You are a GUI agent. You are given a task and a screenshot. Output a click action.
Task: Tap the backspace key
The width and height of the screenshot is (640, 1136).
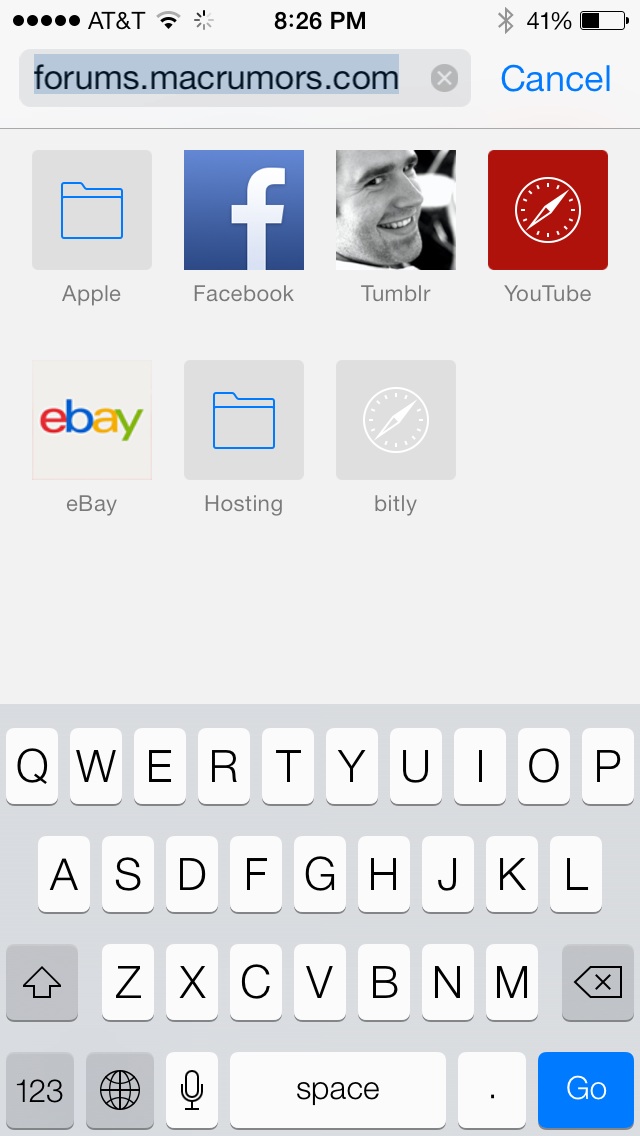tap(598, 982)
